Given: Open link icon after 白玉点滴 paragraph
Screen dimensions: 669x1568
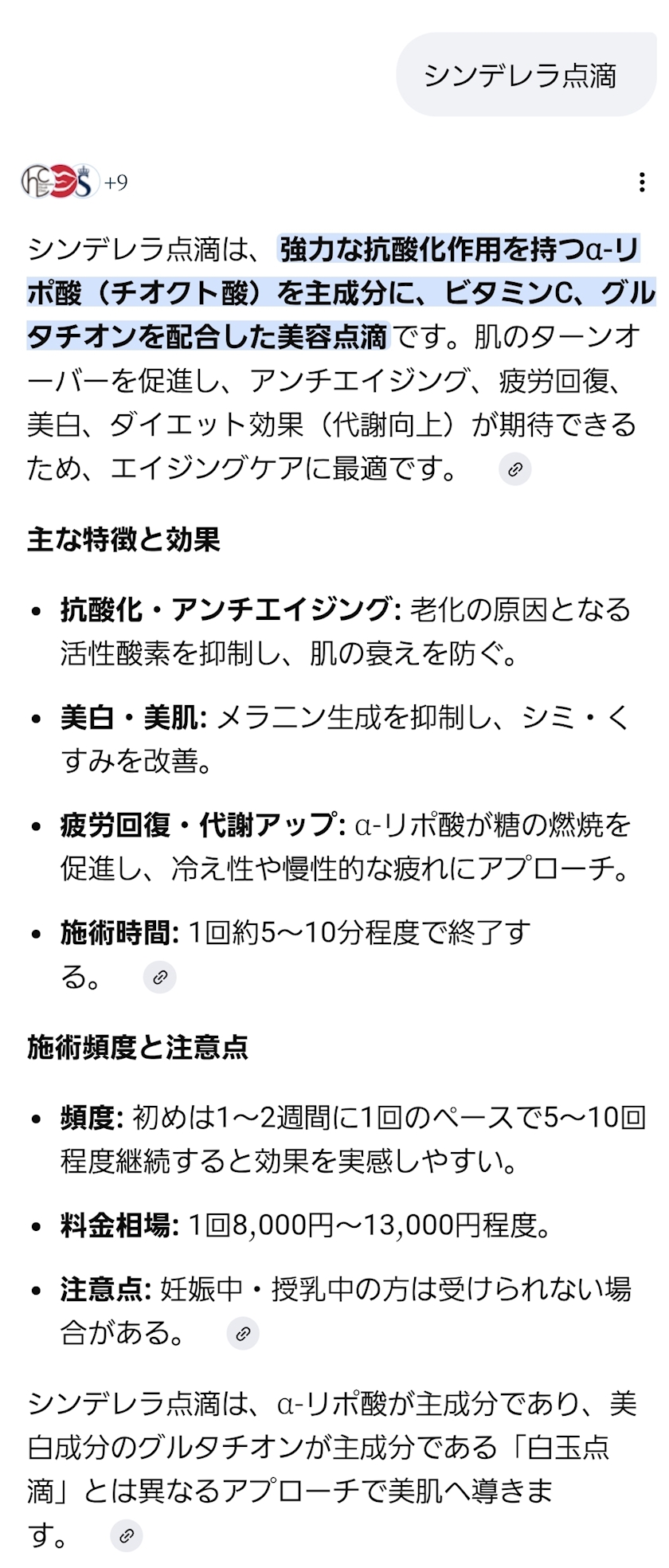Looking at the screenshot, I should [x=127, y=1535].
